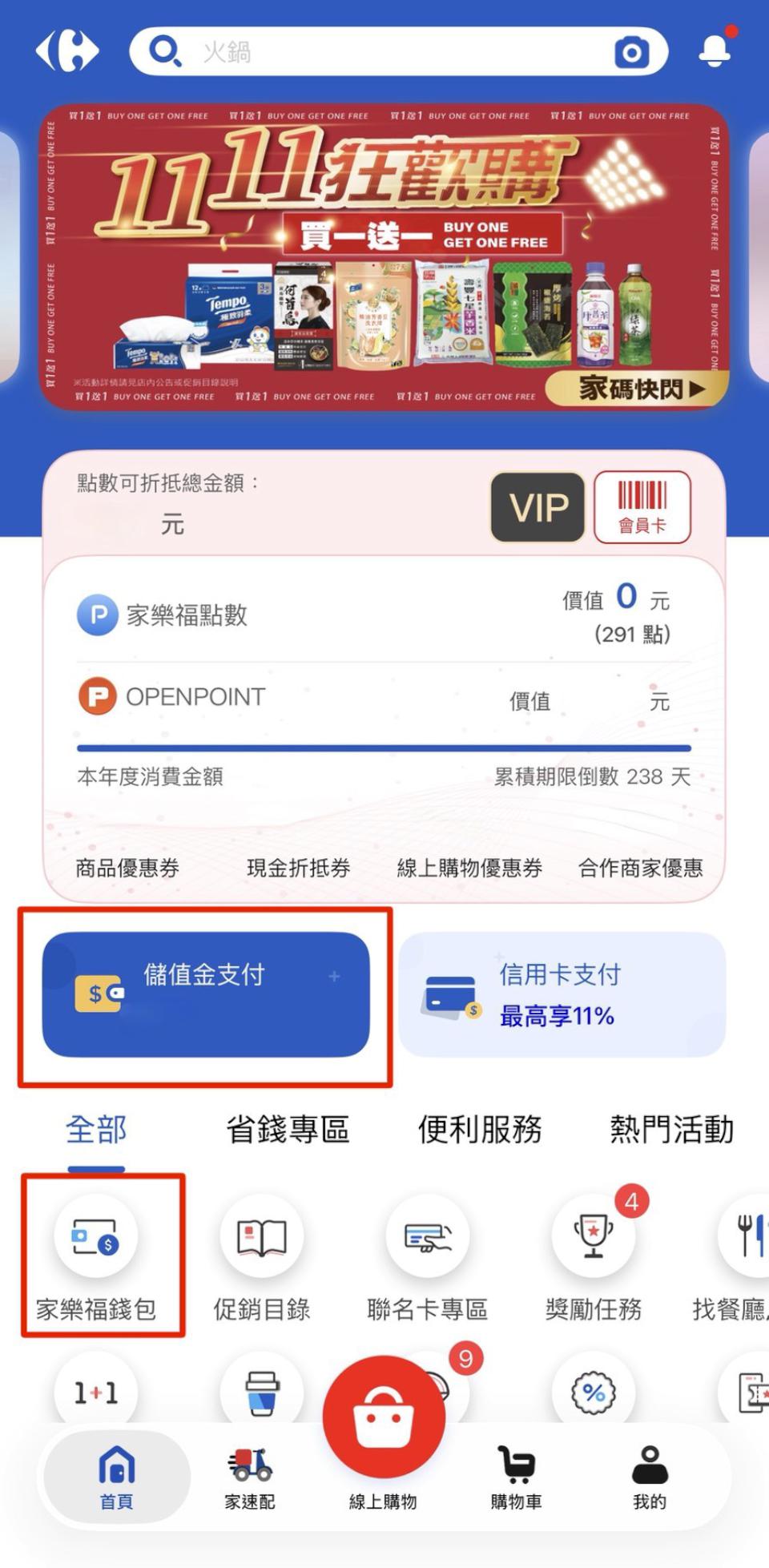
Task: Tap the blue points accumulation progress bar
Action: click(383, 748)
